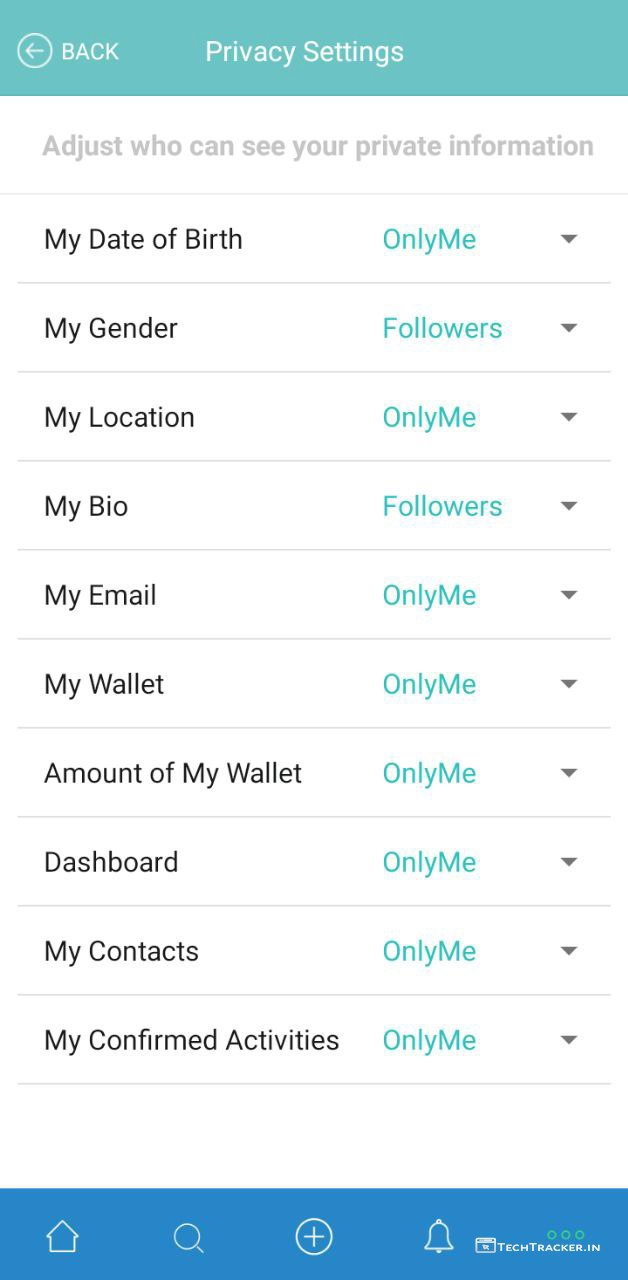Go back using the BACK button
628x1280 pixels.
[68, 51]
